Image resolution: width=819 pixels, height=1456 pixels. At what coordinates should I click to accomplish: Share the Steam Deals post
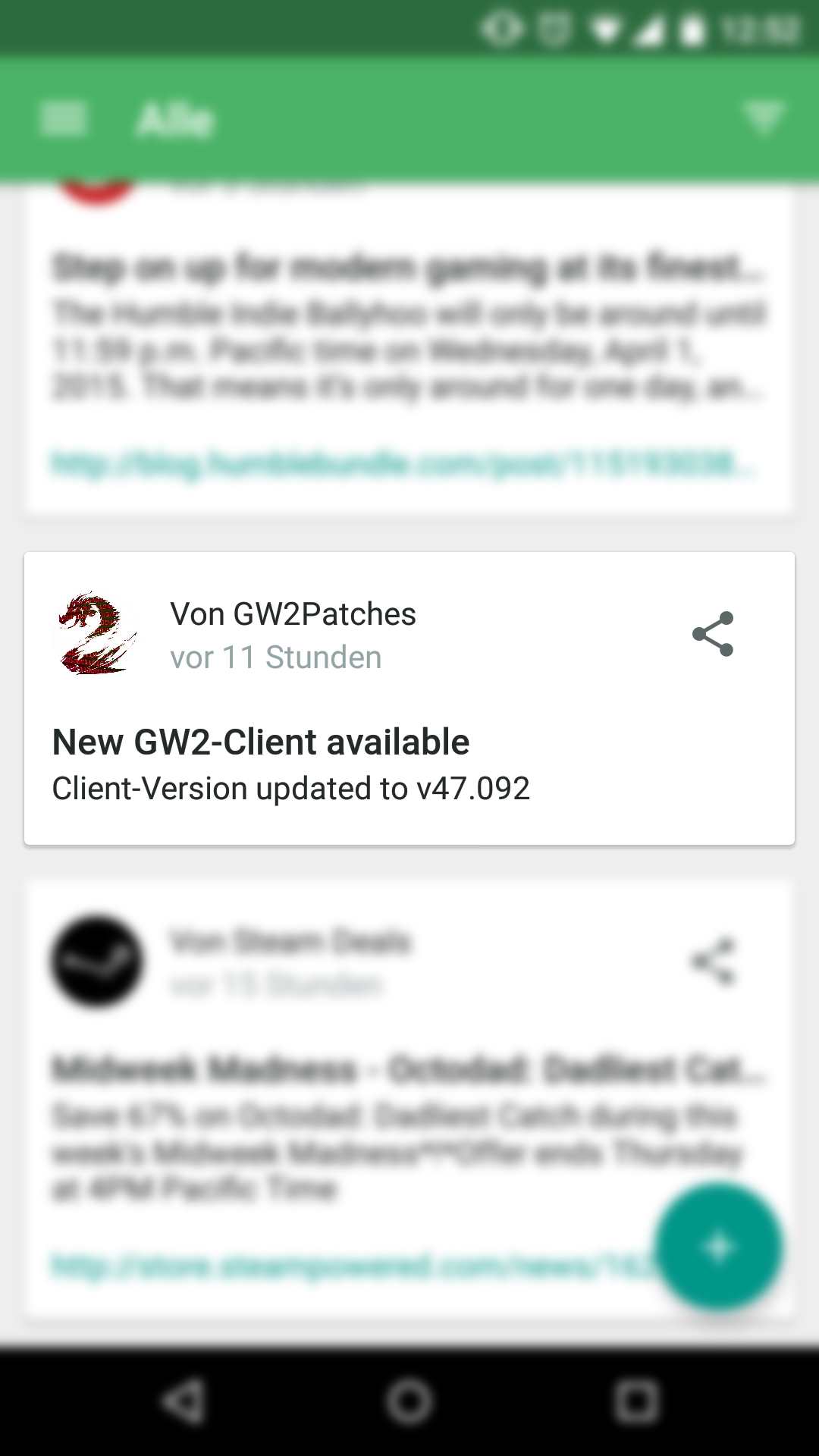[x=713, y=962]
